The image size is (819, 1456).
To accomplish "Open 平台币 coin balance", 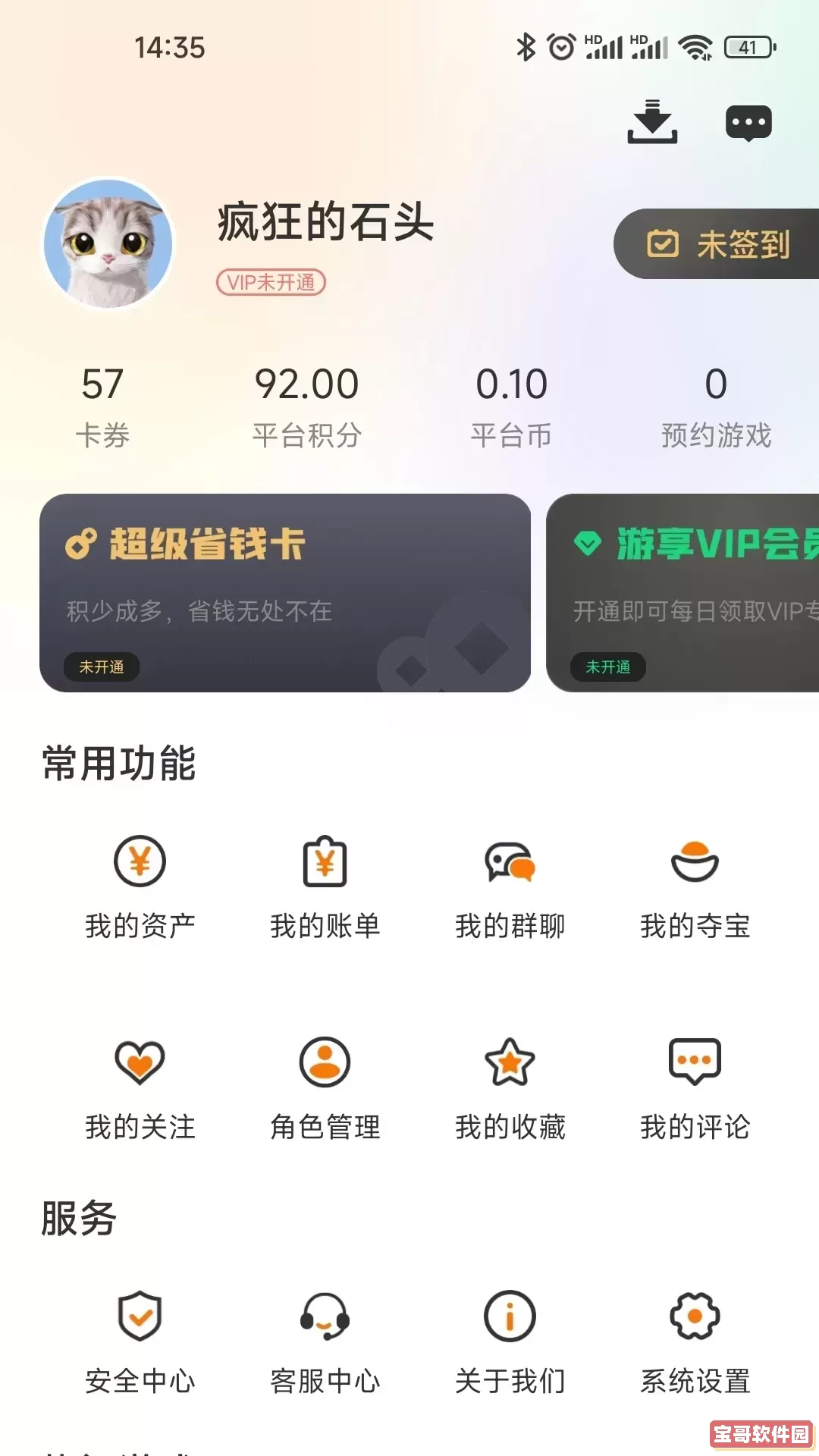I will click(x=511, y=406).
